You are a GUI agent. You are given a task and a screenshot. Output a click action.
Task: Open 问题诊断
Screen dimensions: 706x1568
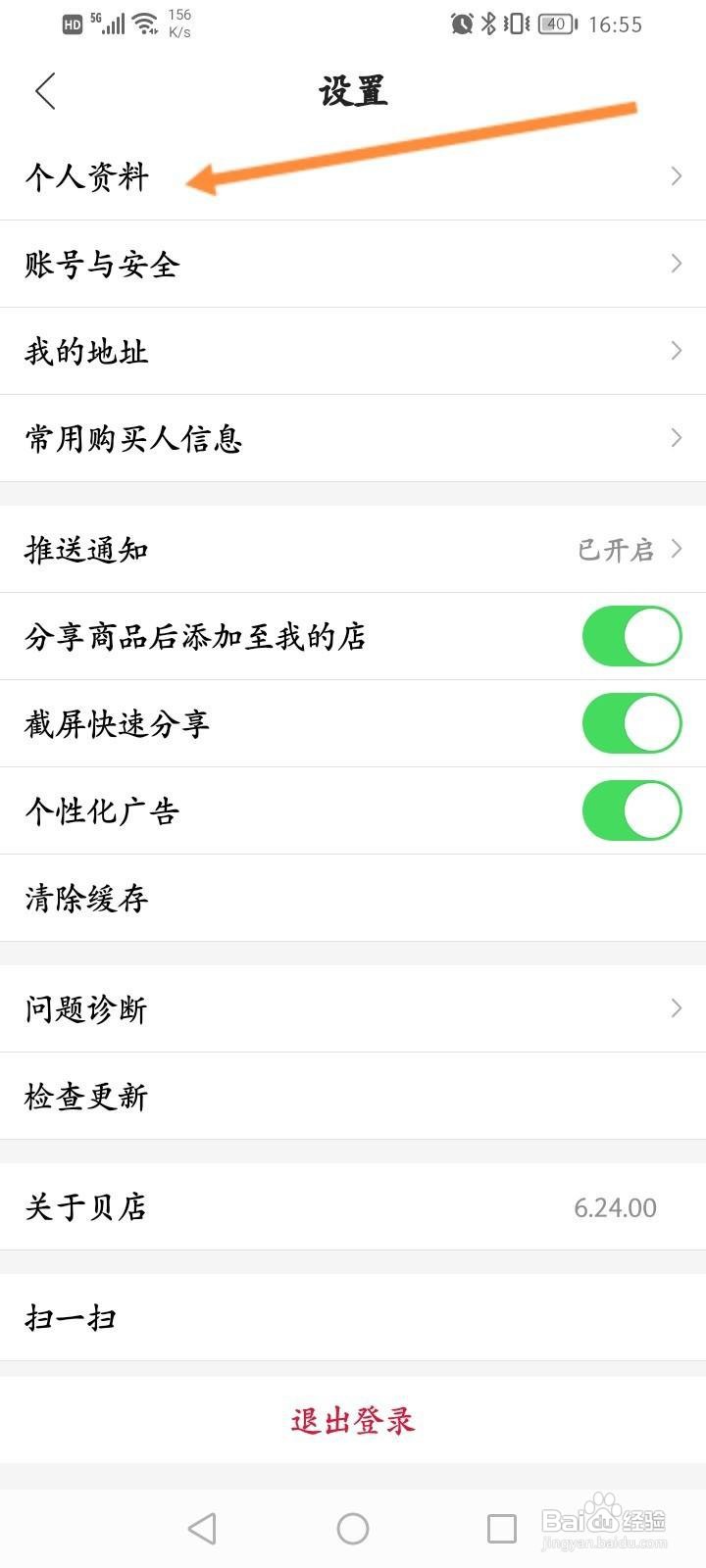[353, 1008]
